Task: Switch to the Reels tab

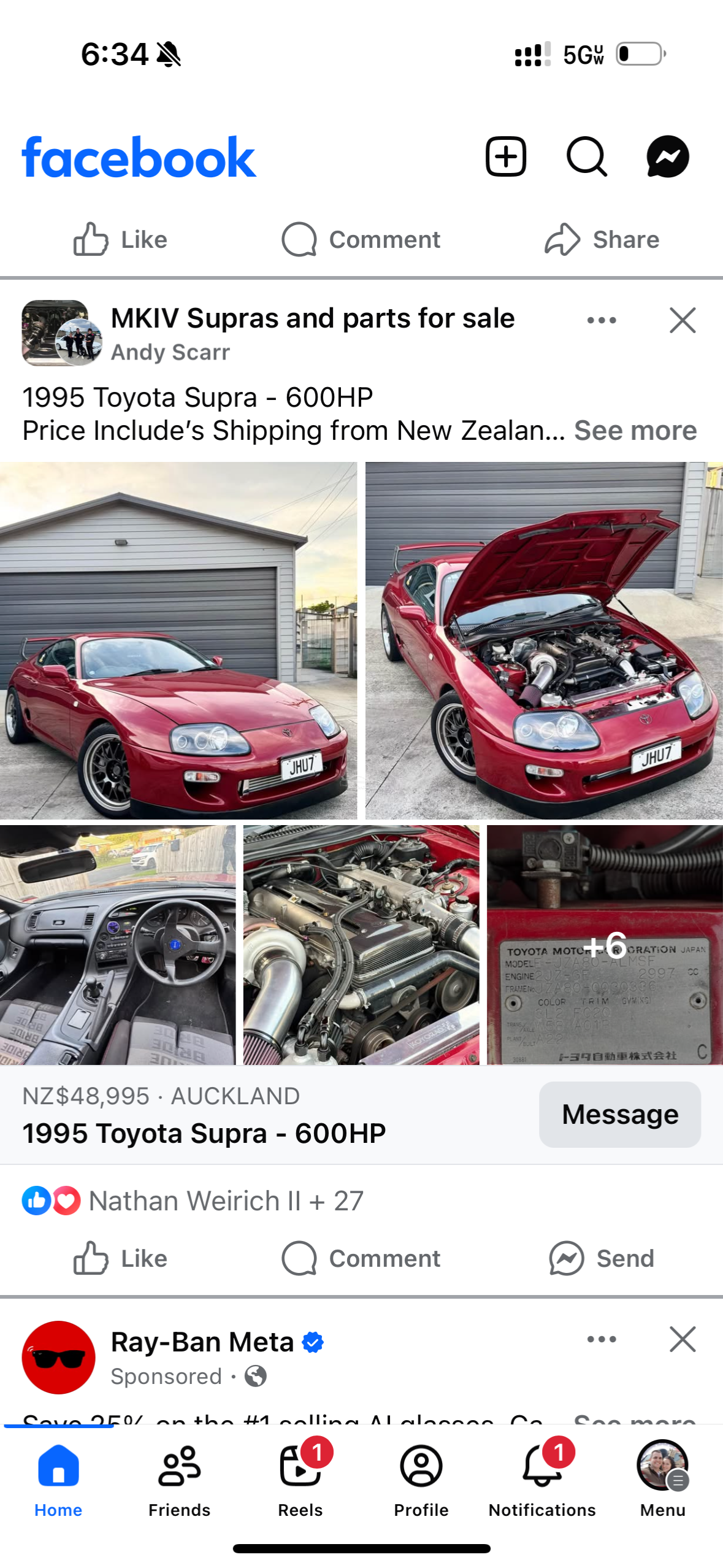Action: coord(300,1478)
